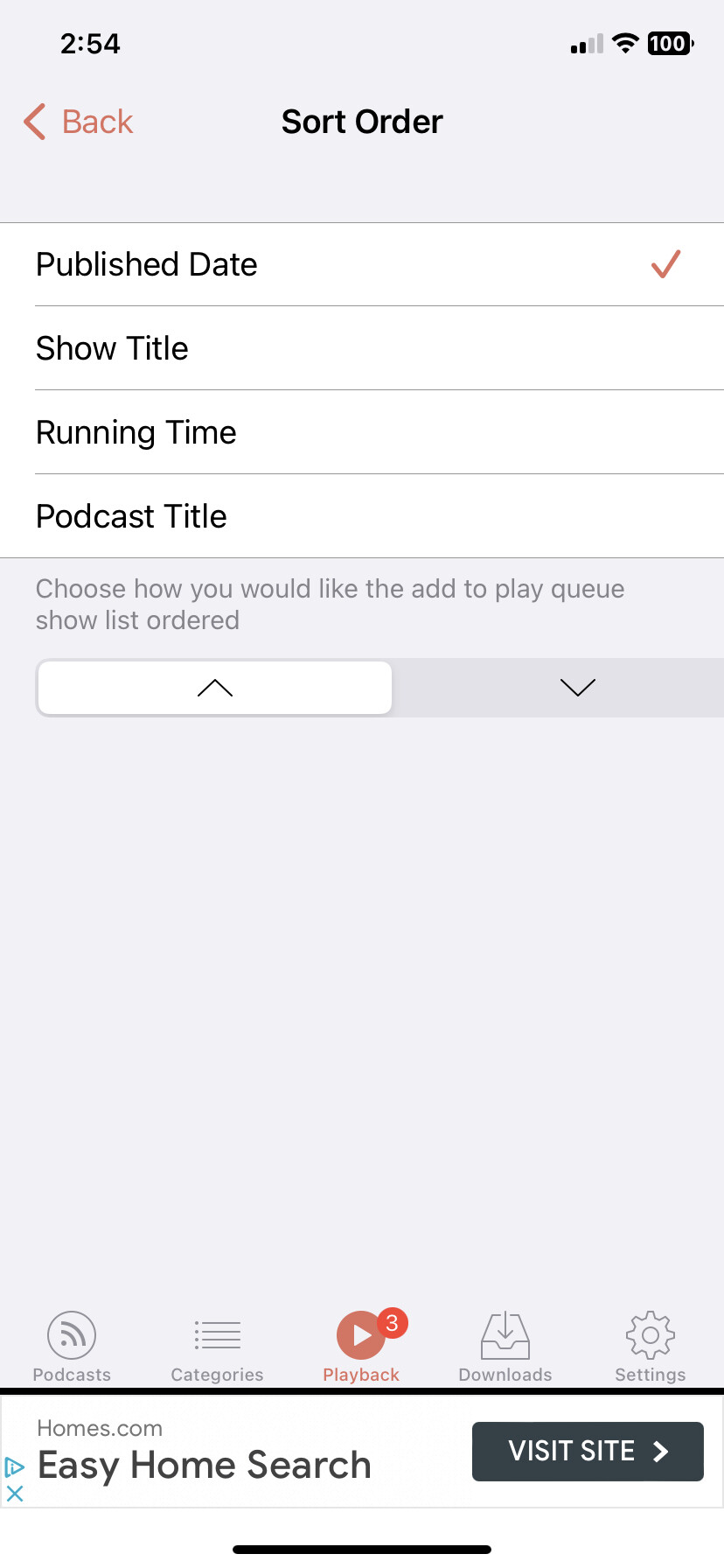Image resolution: width=724 pixels, height=1568 pixels.
Task: Go to the Downloads tab
Action: click(x=505, y=1347)
